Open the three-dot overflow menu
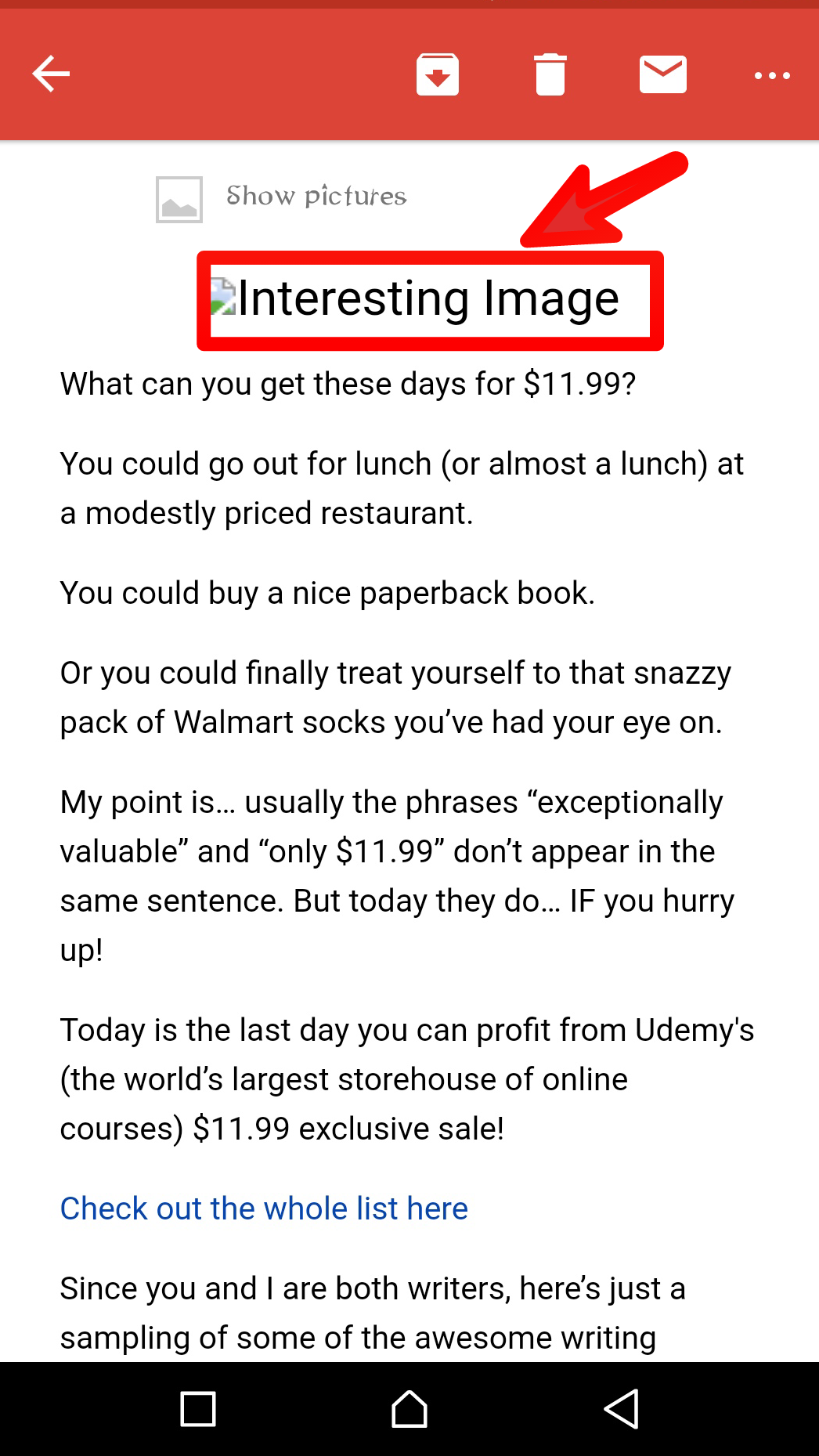This screenshot has height=1456, width=819. 772,75
